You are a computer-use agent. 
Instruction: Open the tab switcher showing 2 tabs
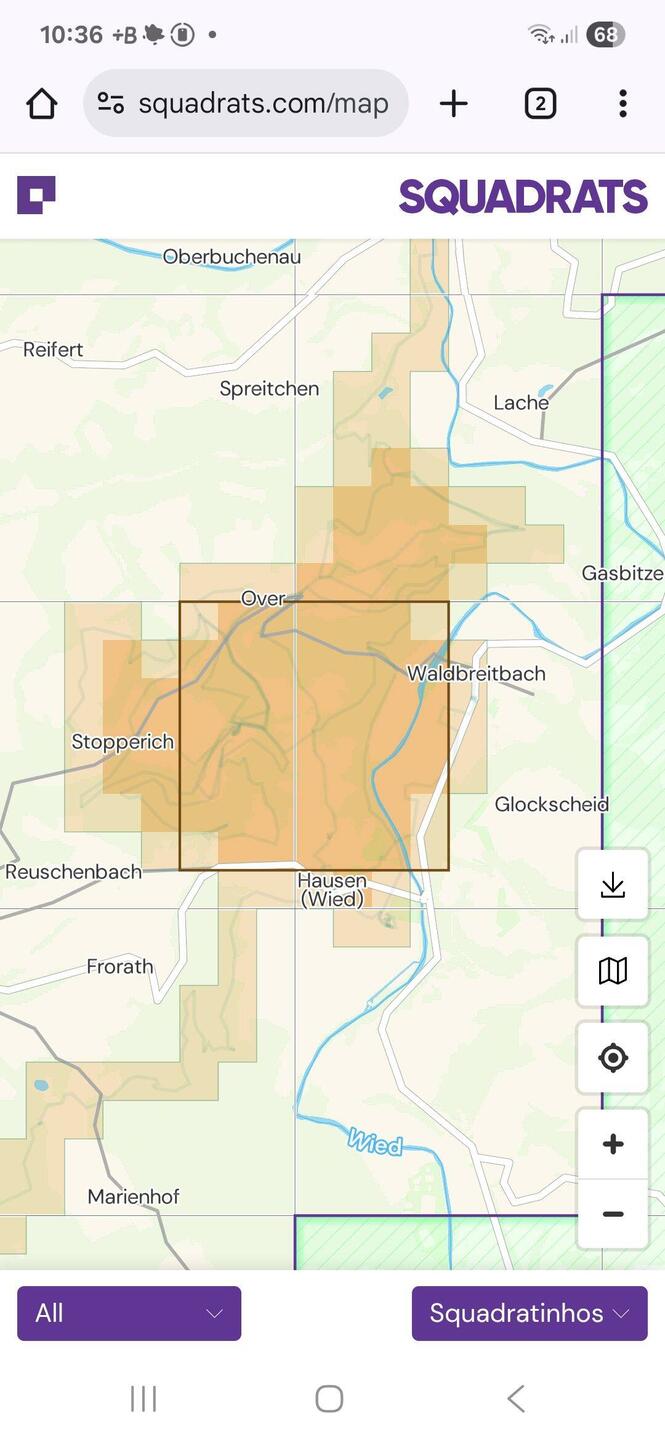point(540,103)
